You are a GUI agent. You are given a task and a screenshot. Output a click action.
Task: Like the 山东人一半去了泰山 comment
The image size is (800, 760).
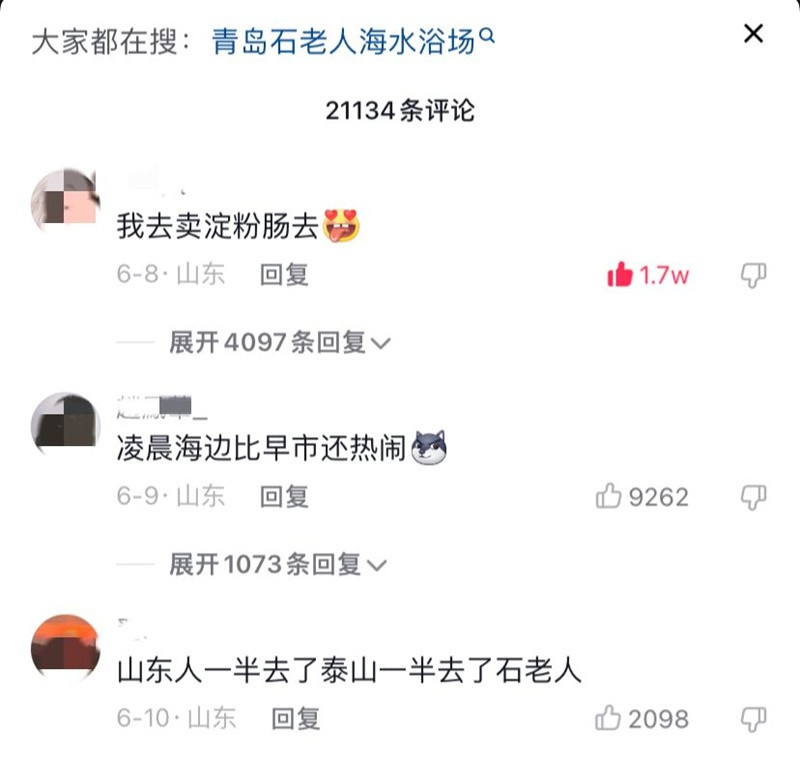[609, 718]
